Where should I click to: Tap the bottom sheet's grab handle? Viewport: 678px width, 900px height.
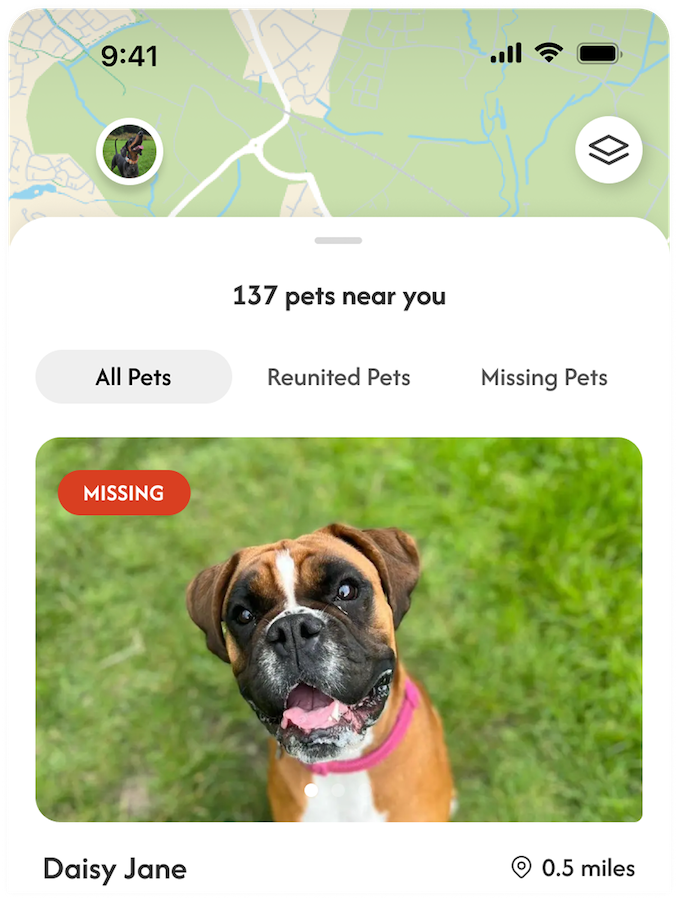[x=338, y=240]
